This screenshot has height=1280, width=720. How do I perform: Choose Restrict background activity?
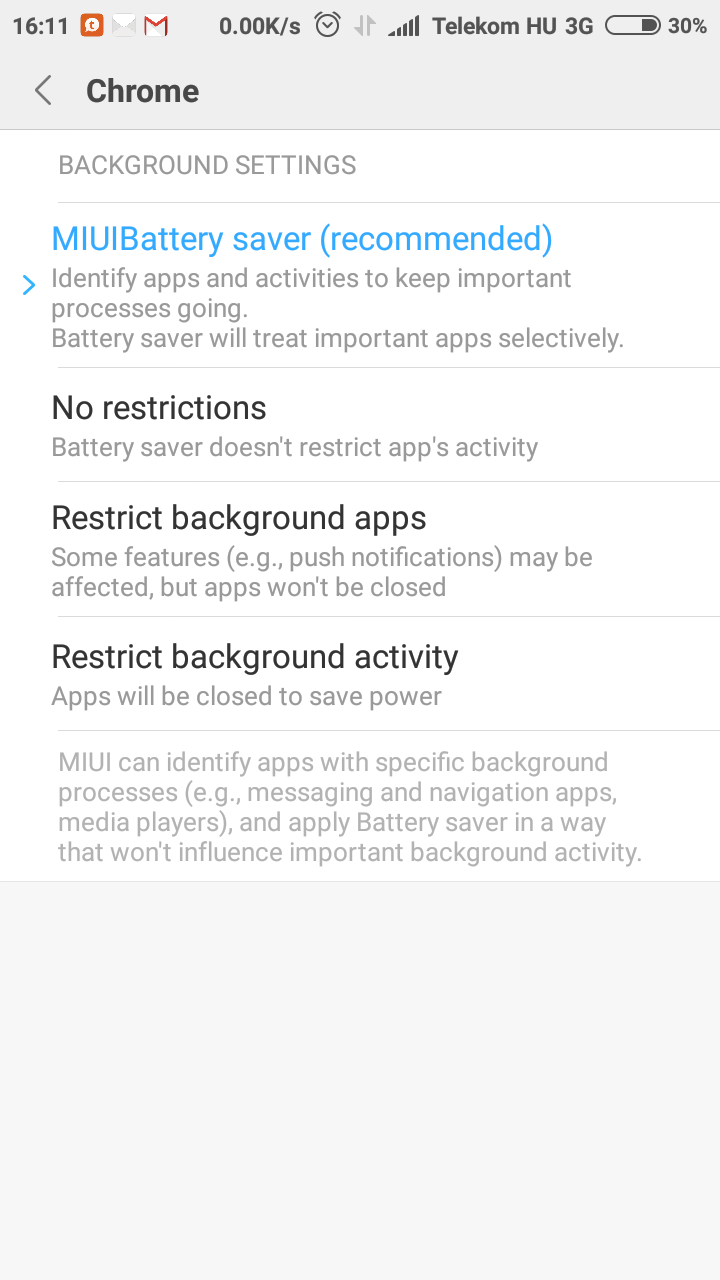click(360, 674)
